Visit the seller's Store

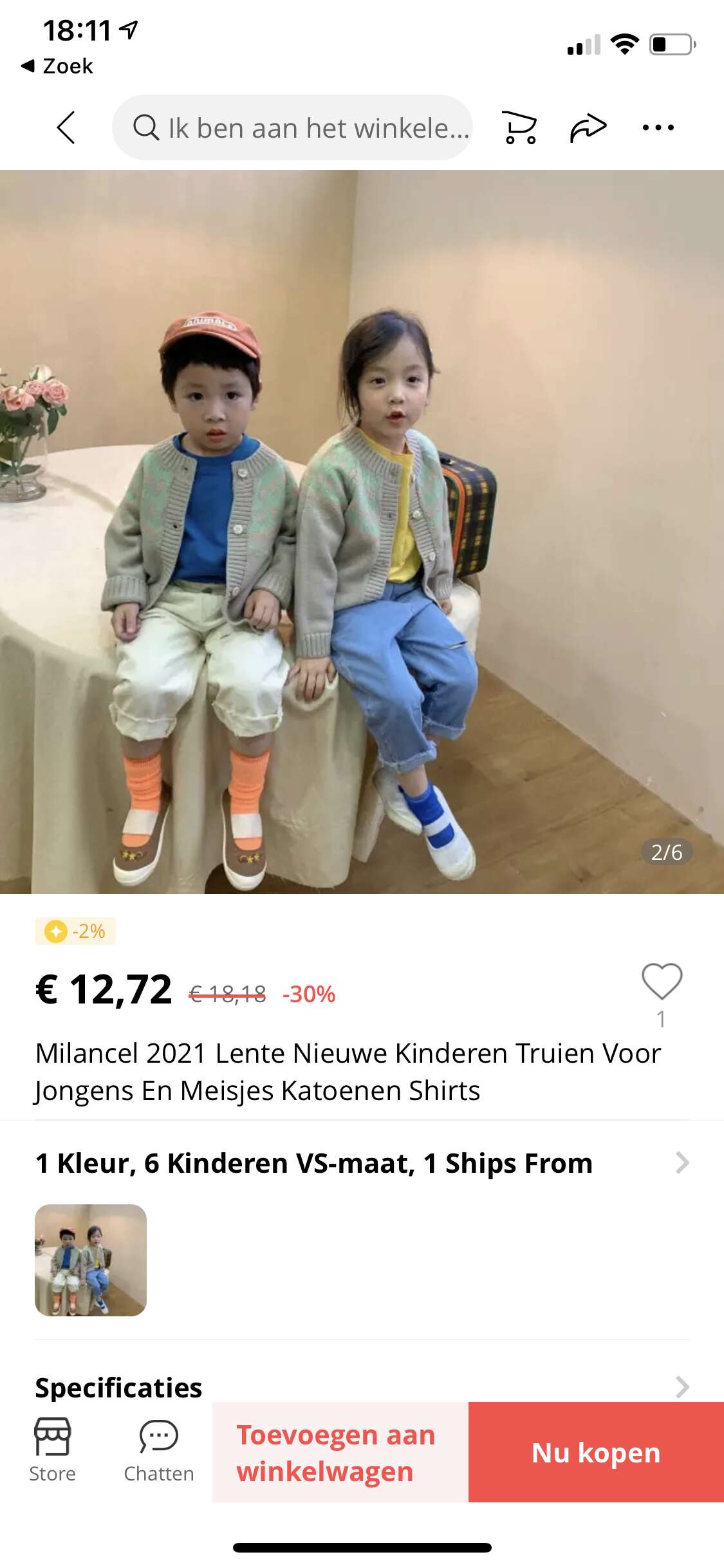pyautogui.click(x=52, y=1451)
